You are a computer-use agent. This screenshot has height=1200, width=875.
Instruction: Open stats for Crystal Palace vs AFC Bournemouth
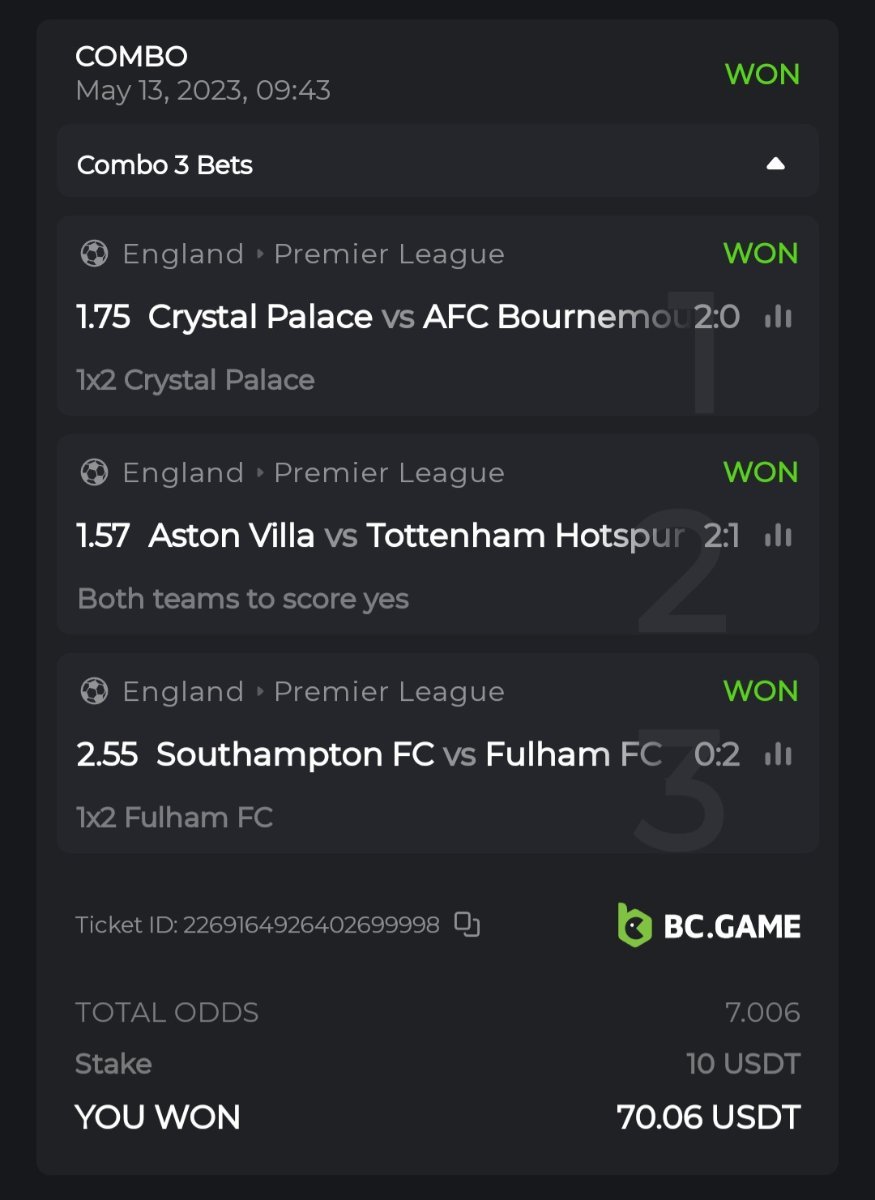click(778, 317)
